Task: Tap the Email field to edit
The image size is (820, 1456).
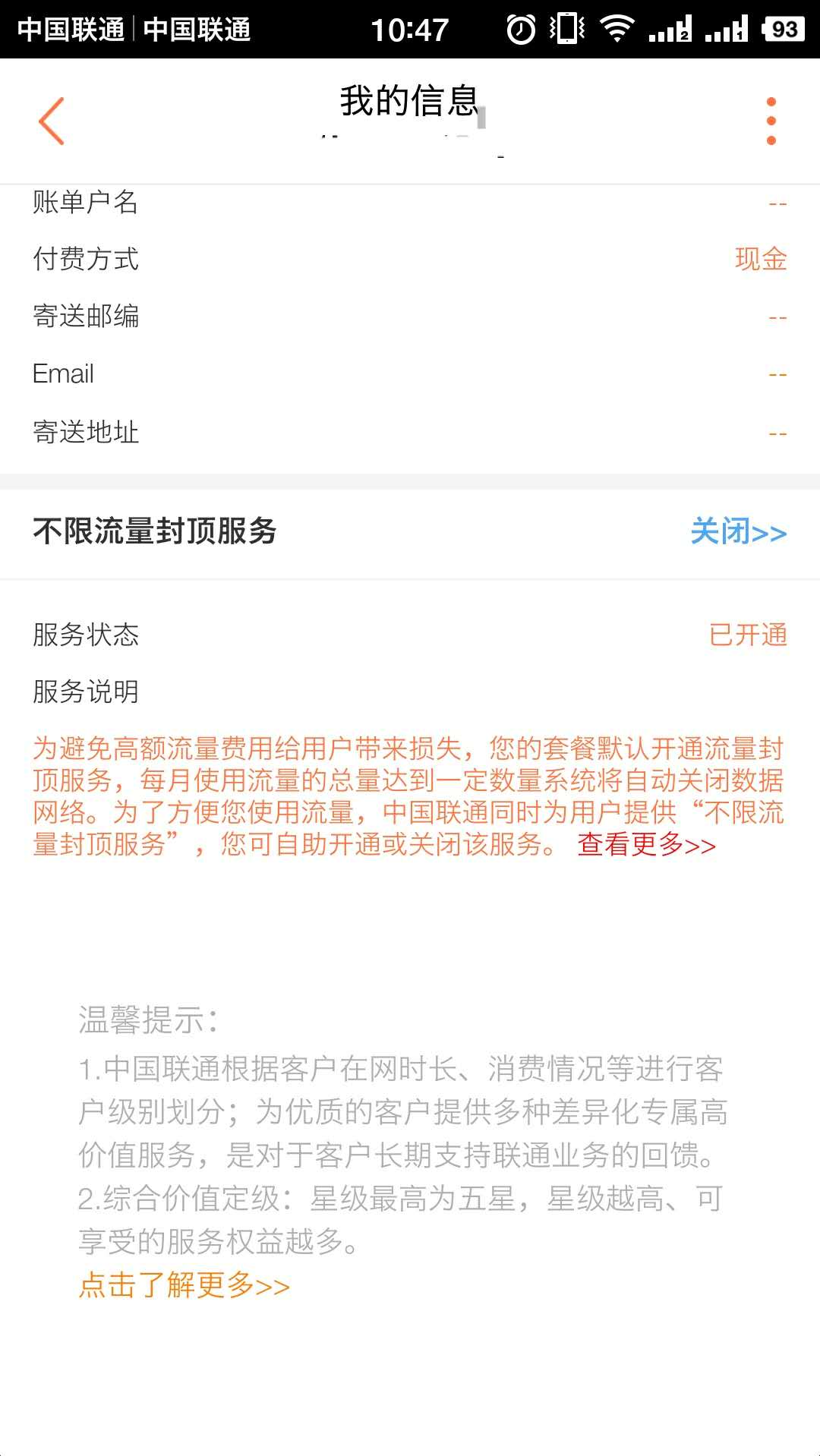Action: (410, 373)
